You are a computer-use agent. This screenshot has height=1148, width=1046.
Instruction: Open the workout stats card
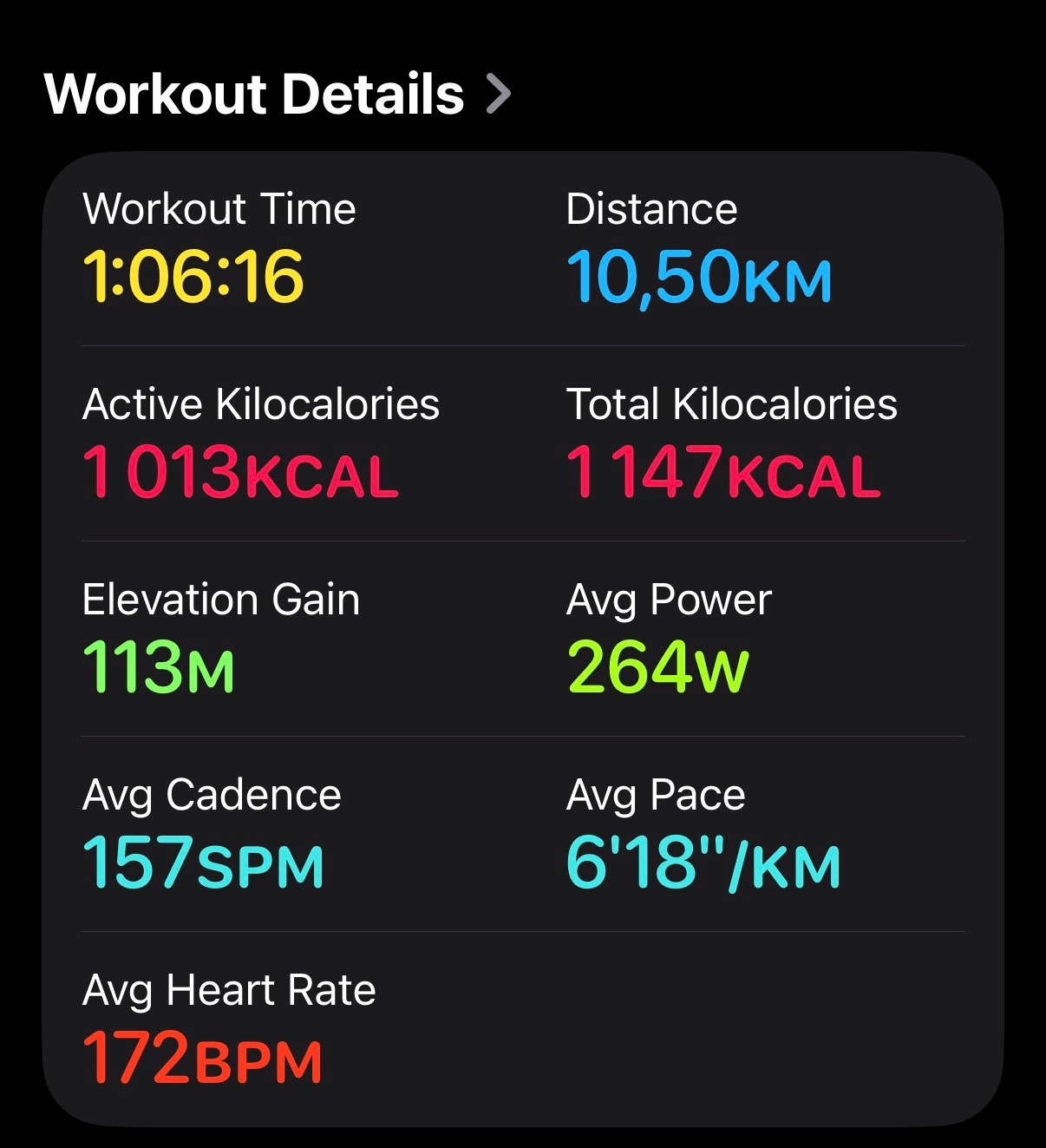tap(522, 639)
